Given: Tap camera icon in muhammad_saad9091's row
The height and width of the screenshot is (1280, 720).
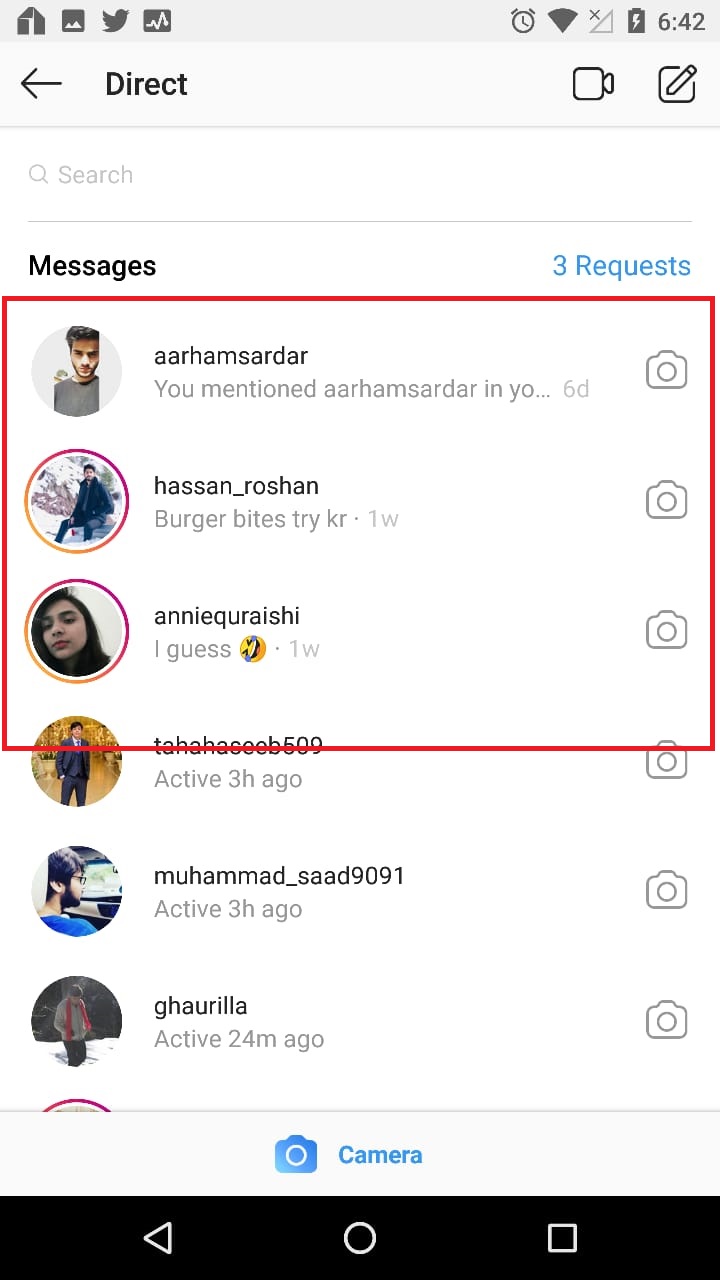Looking at the screenshot, I should 666,891.
